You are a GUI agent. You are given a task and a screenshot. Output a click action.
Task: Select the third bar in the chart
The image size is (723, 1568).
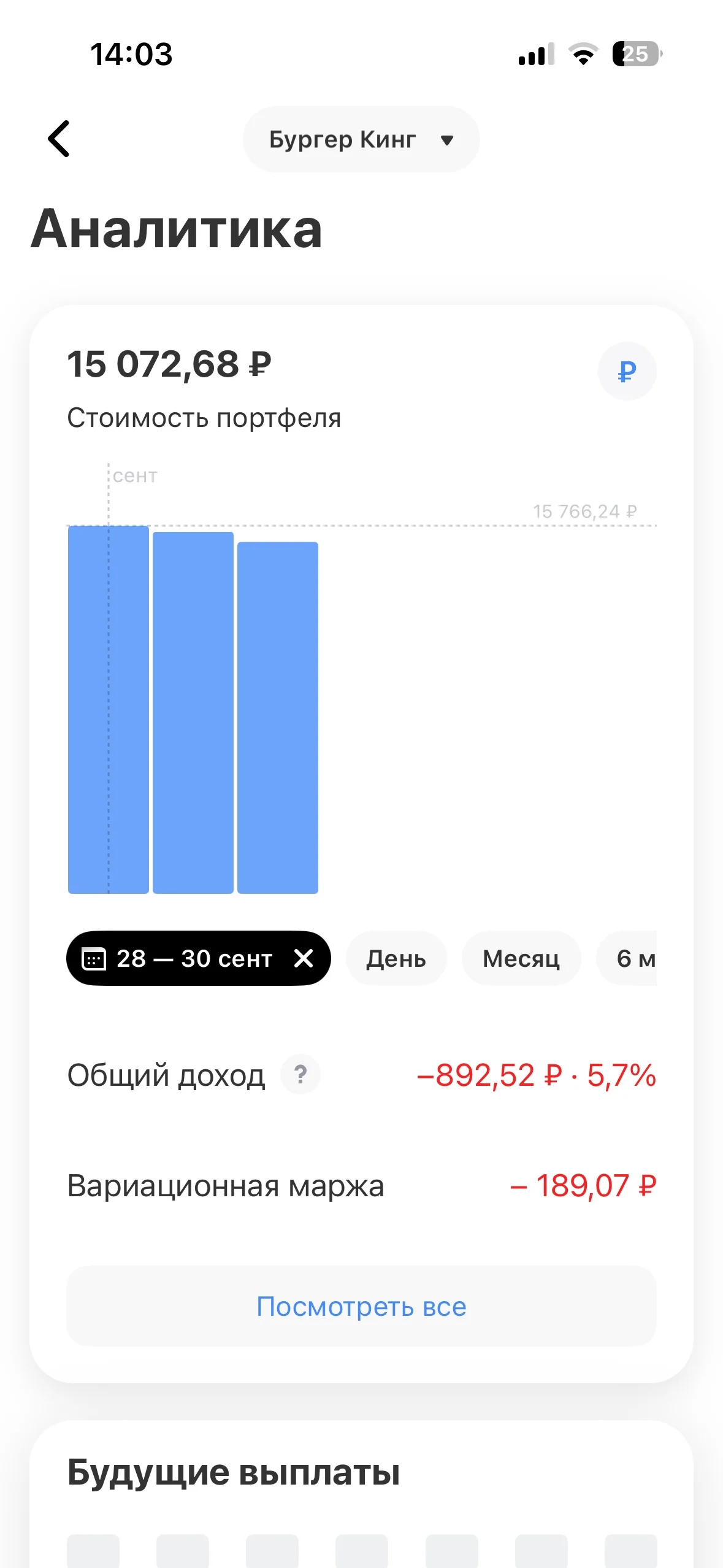(x=278, y=718)
